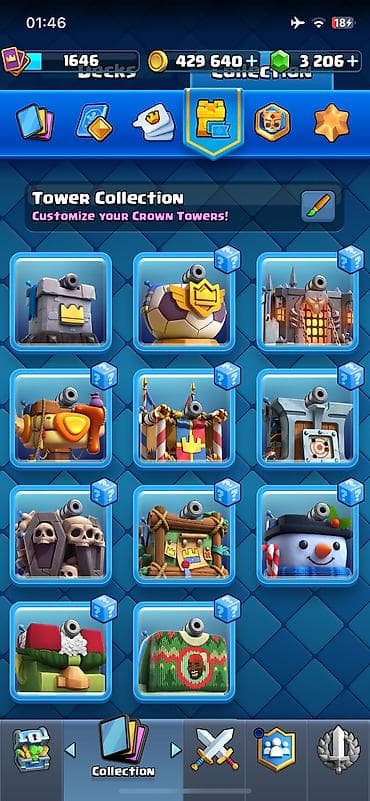Select the skull graveyard tower skin

click(x=61, y=534)
